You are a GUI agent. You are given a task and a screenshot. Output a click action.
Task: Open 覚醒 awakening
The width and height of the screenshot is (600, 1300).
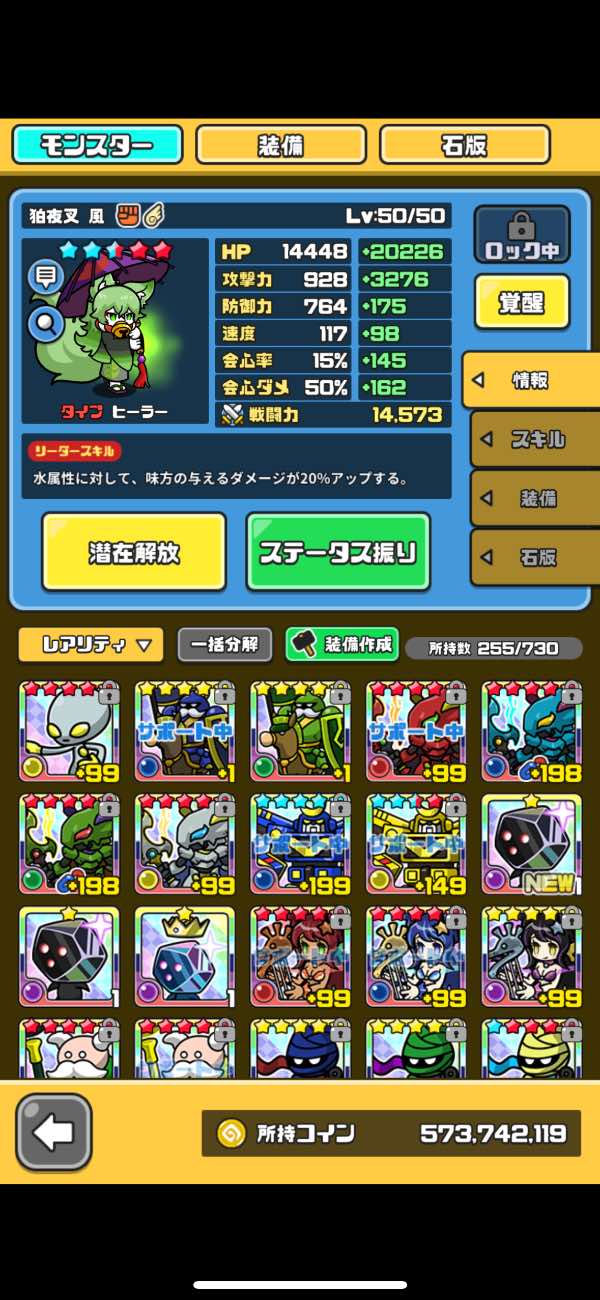(522, 301)
